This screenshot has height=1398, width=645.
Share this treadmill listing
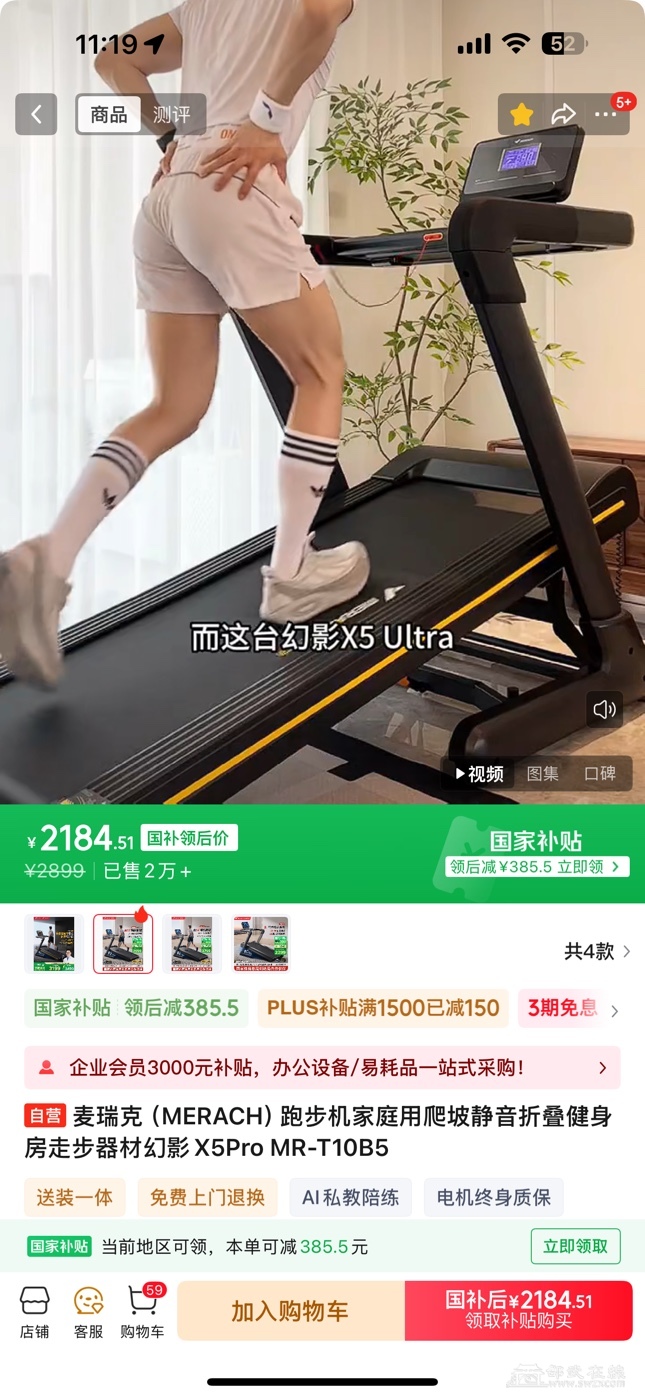(564, 114)
